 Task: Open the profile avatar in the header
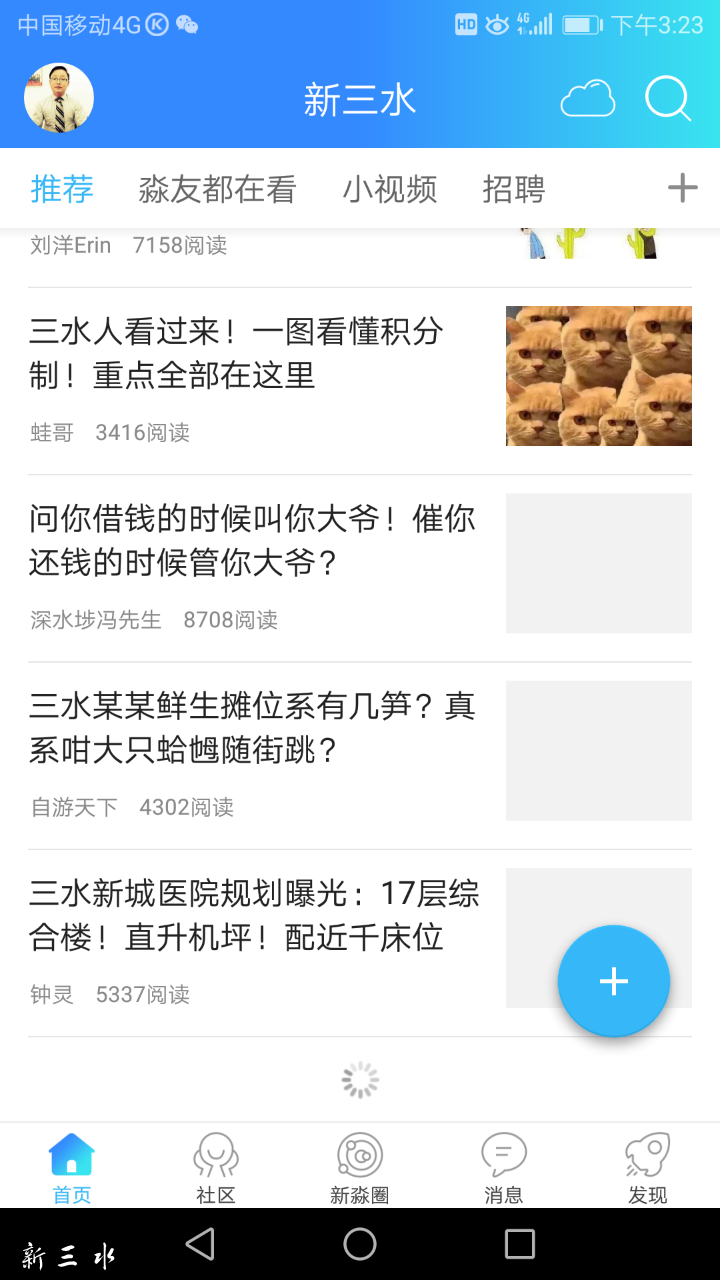pos(59,99)
